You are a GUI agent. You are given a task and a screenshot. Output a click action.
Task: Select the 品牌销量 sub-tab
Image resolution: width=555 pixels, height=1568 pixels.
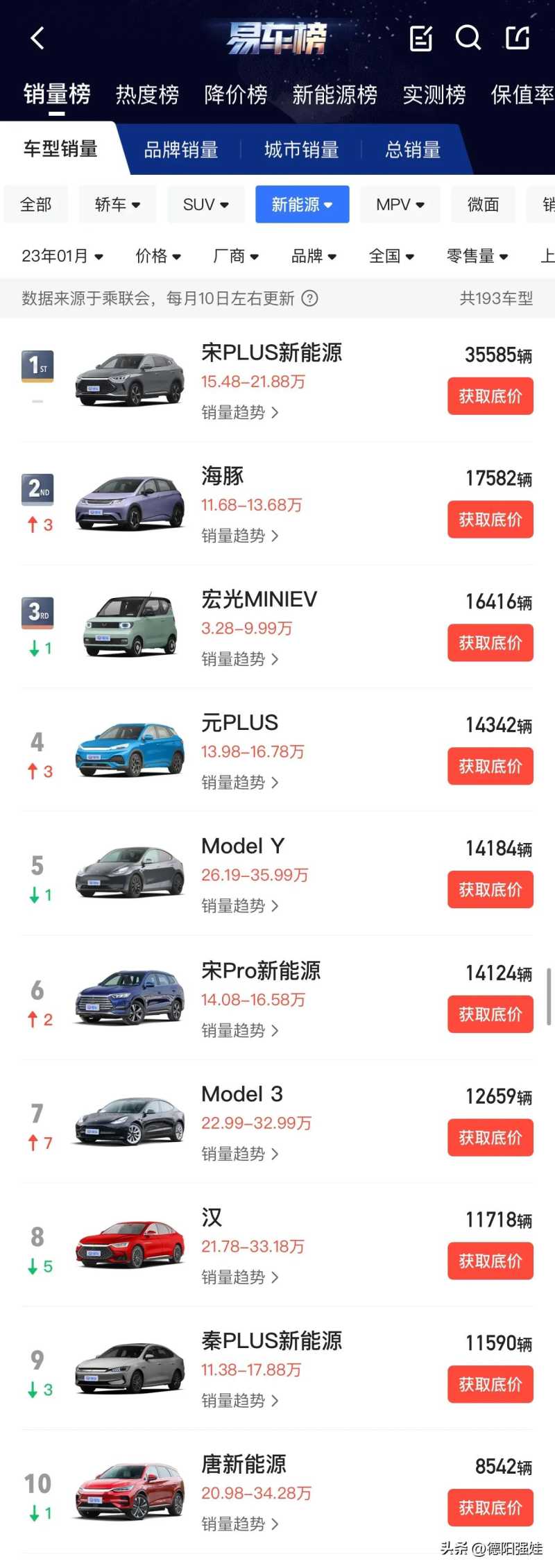click(x=181, y=150)
